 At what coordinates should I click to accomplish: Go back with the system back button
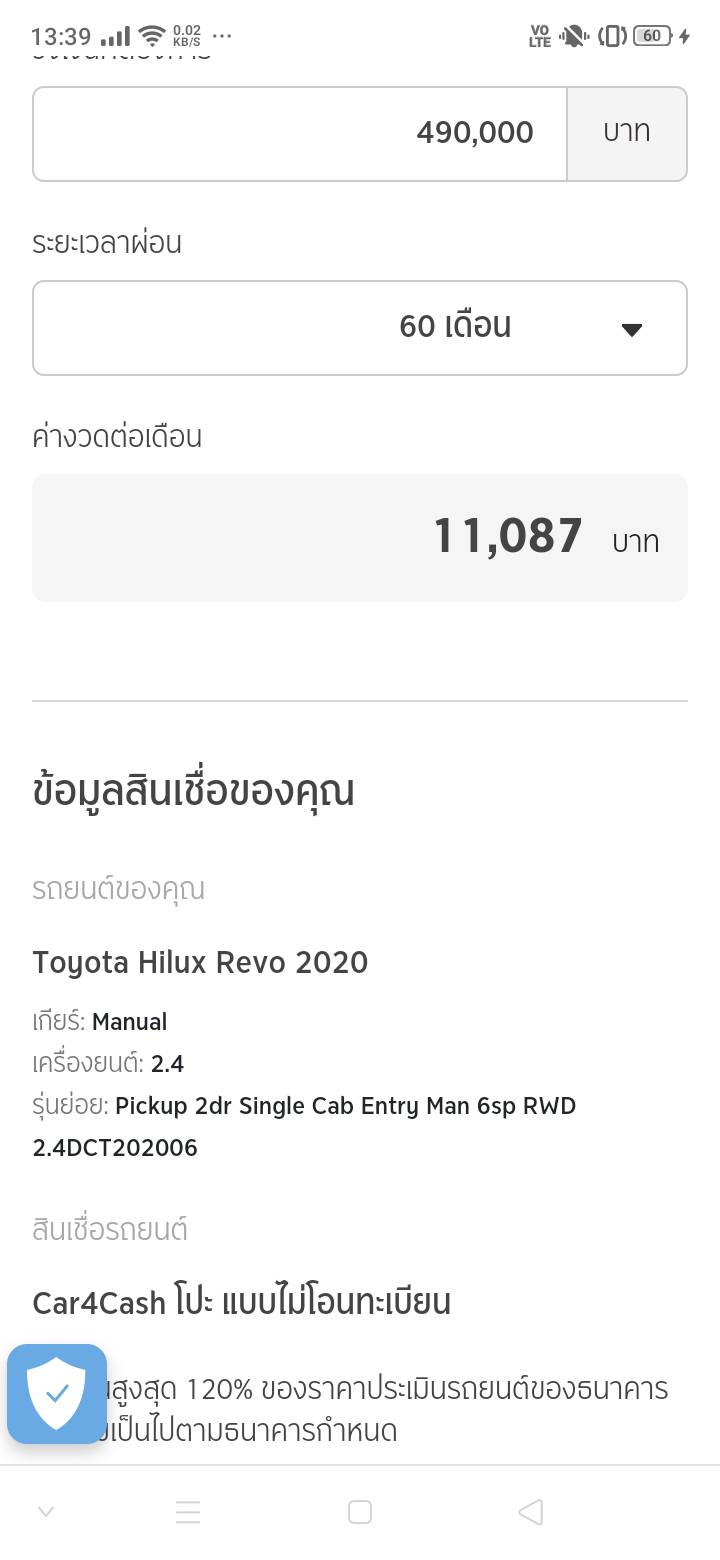[x=530, y=1512]
